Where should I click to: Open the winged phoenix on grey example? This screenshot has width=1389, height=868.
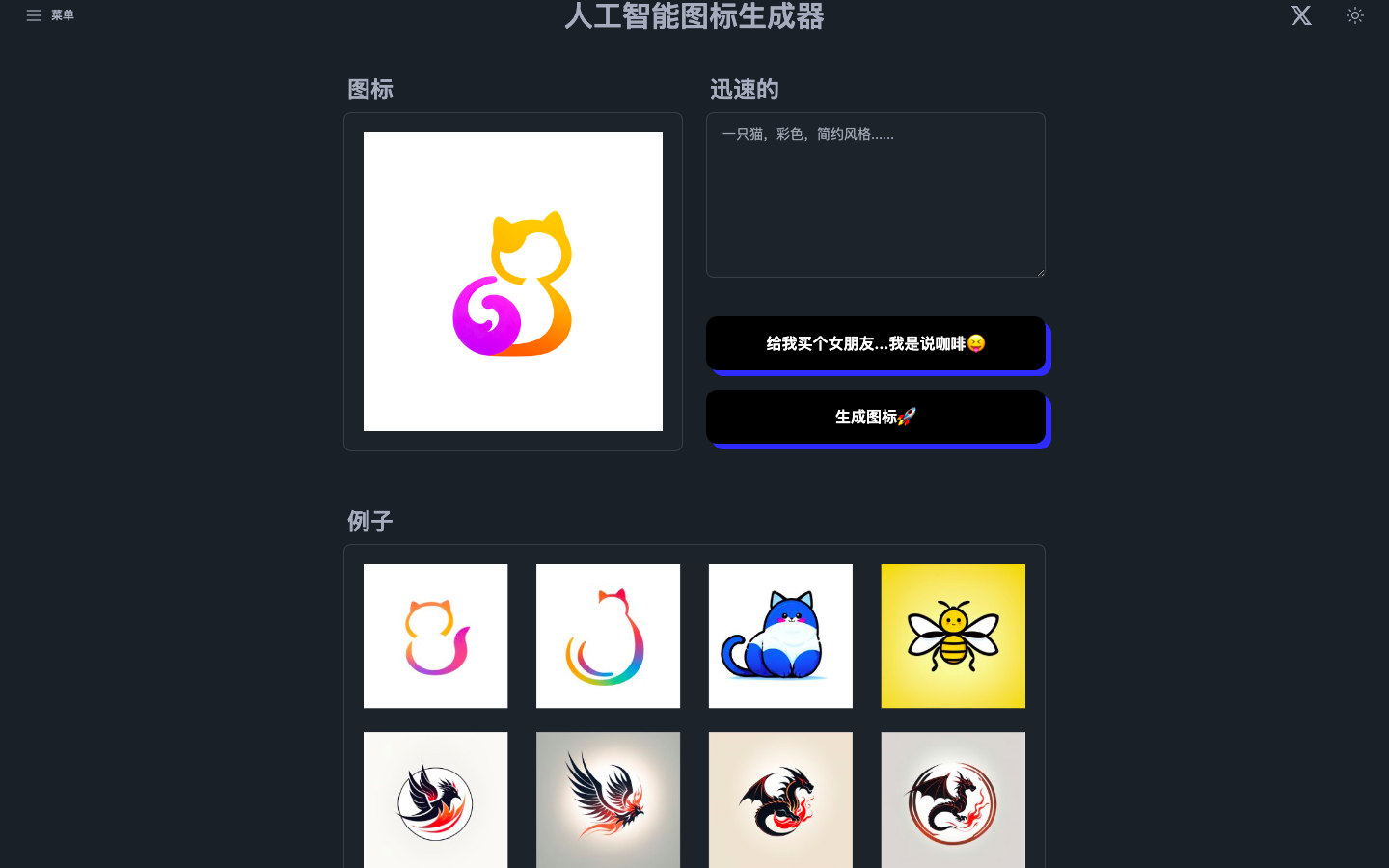[x=608, y=800]
